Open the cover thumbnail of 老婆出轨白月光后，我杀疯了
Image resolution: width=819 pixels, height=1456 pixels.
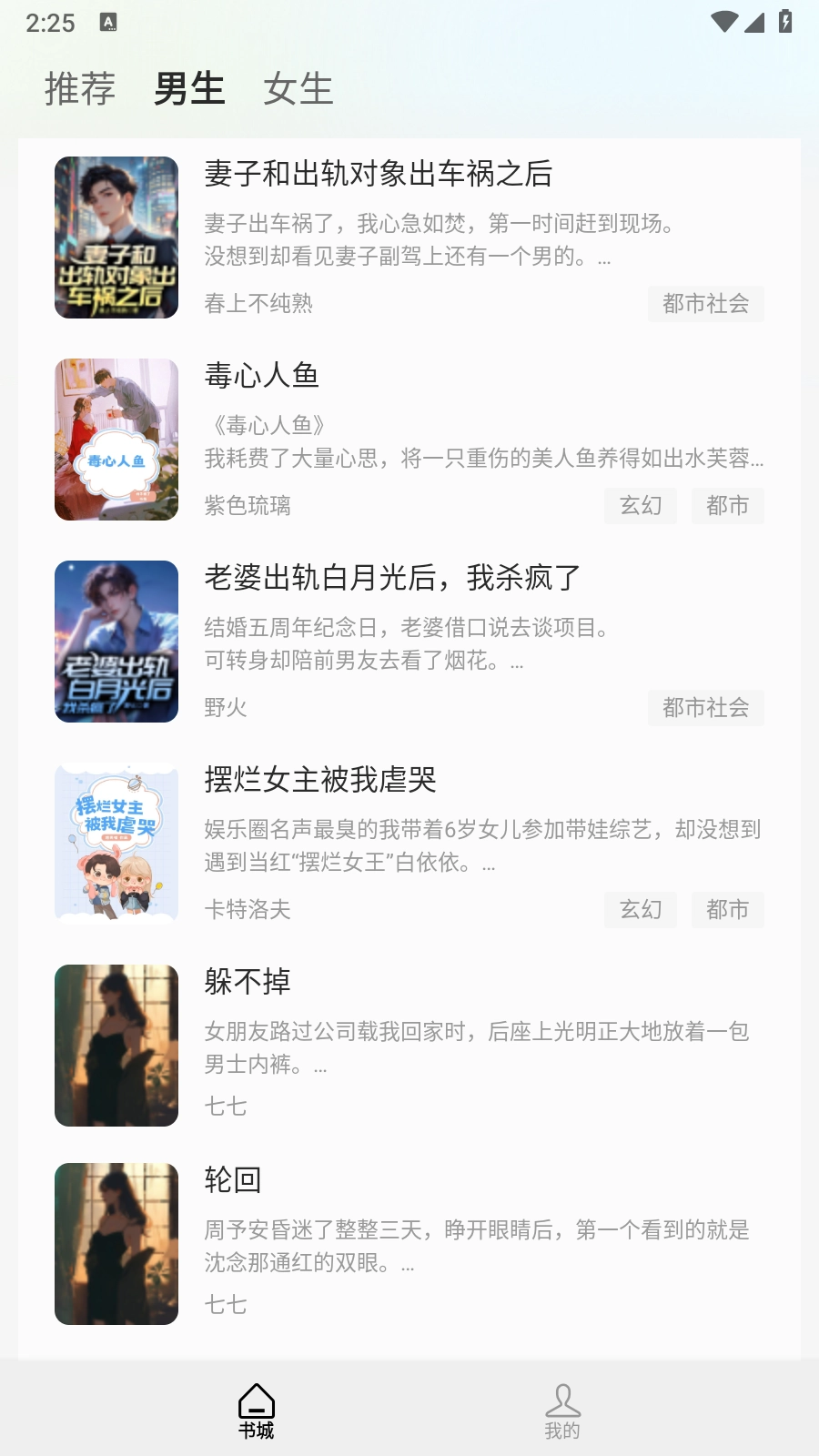click(116, 640)
